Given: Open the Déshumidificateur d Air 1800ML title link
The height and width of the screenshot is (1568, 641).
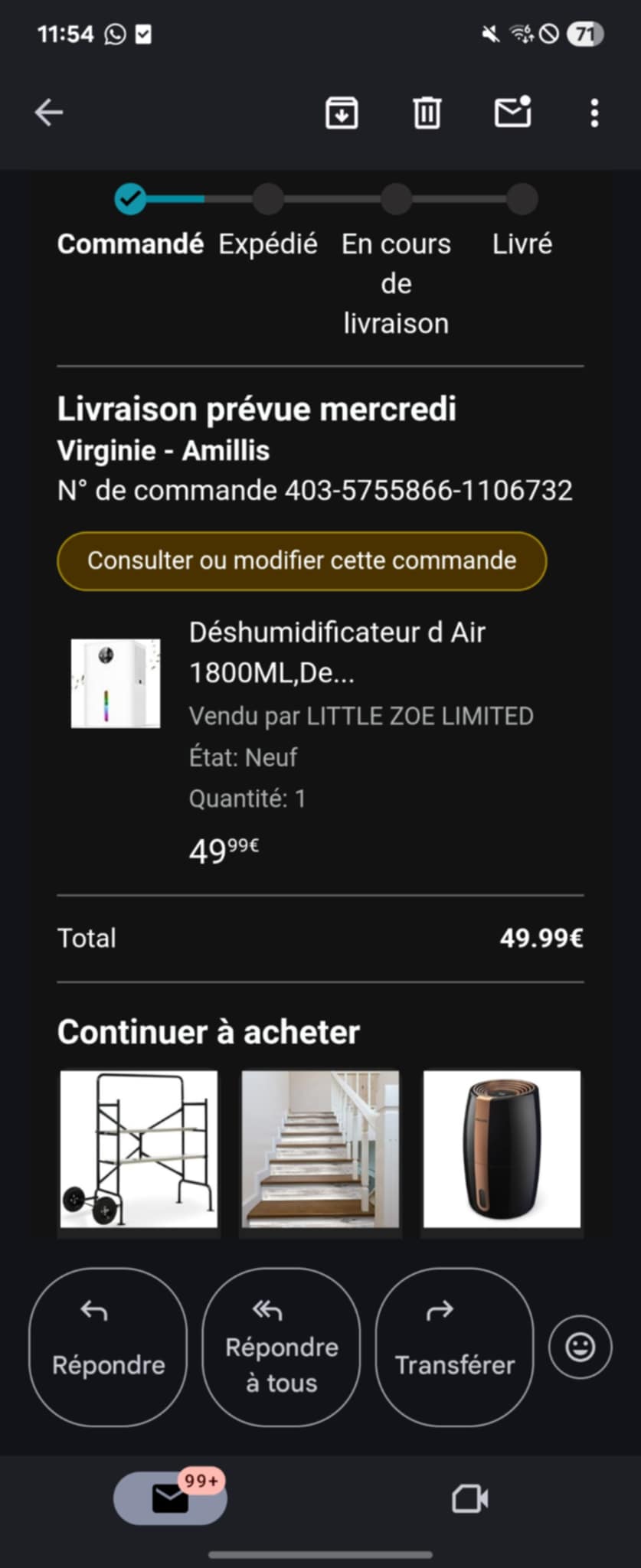Looking at the screenshot, I should click(x=337, y=652).
